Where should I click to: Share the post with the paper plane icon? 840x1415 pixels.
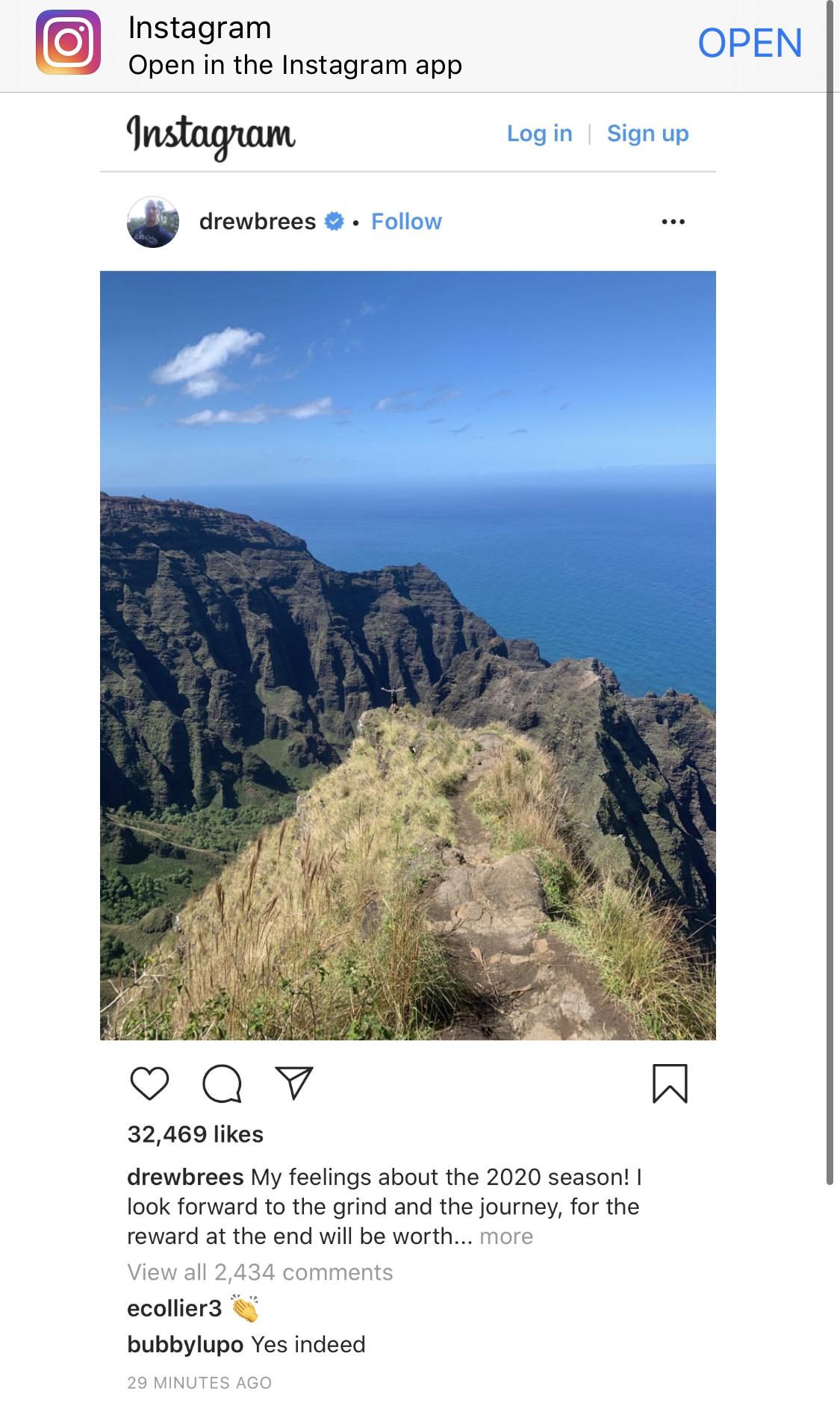[294, 1083]
